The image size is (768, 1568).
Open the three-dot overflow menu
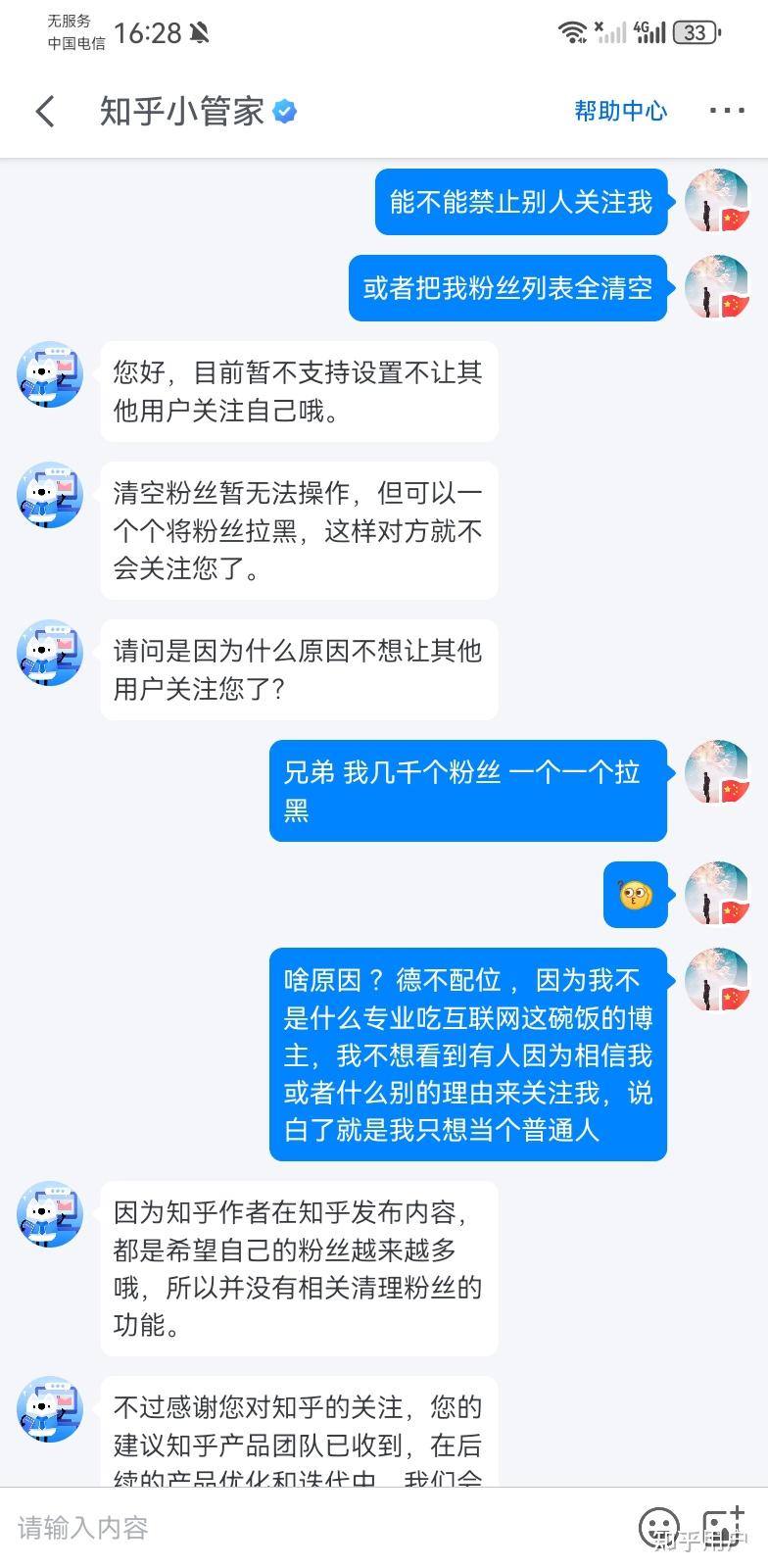point(727,112)
